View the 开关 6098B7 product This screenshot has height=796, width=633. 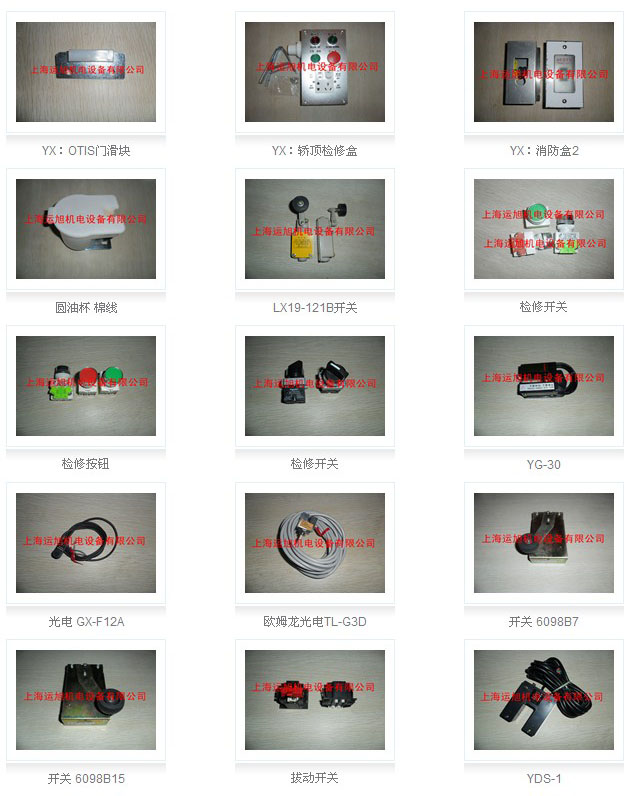[x=544, y=543]
